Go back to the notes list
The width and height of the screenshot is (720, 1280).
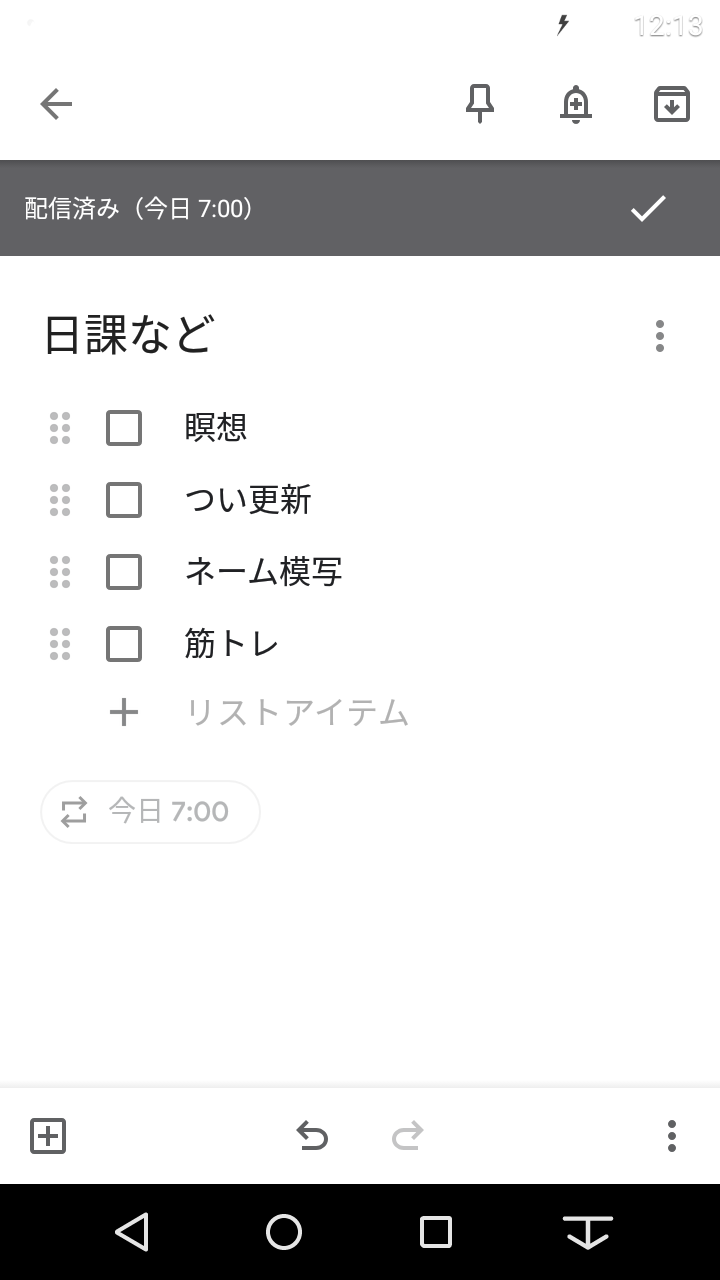coord(56,104)
